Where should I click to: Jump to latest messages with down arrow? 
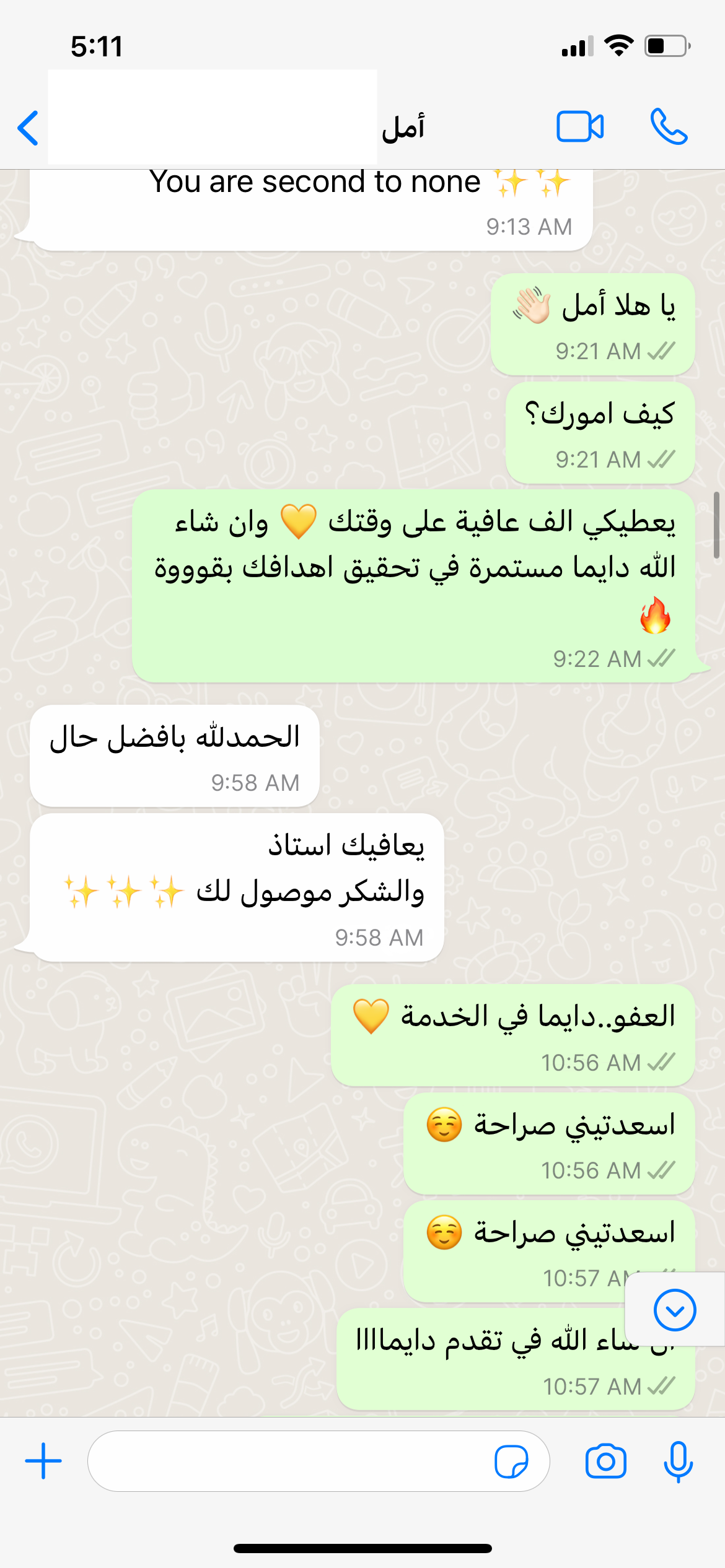point(675,1310)
